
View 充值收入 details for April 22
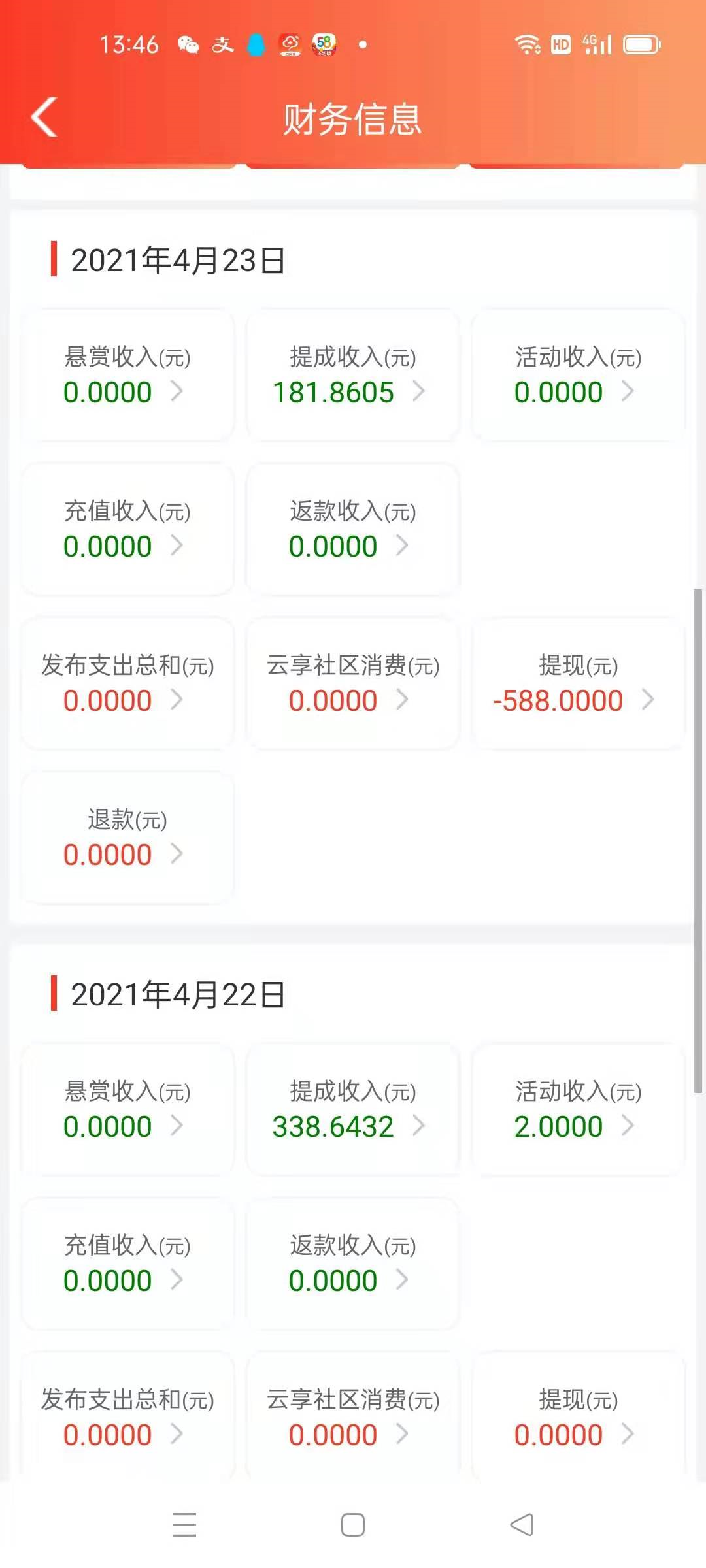tap(127, 1264)
